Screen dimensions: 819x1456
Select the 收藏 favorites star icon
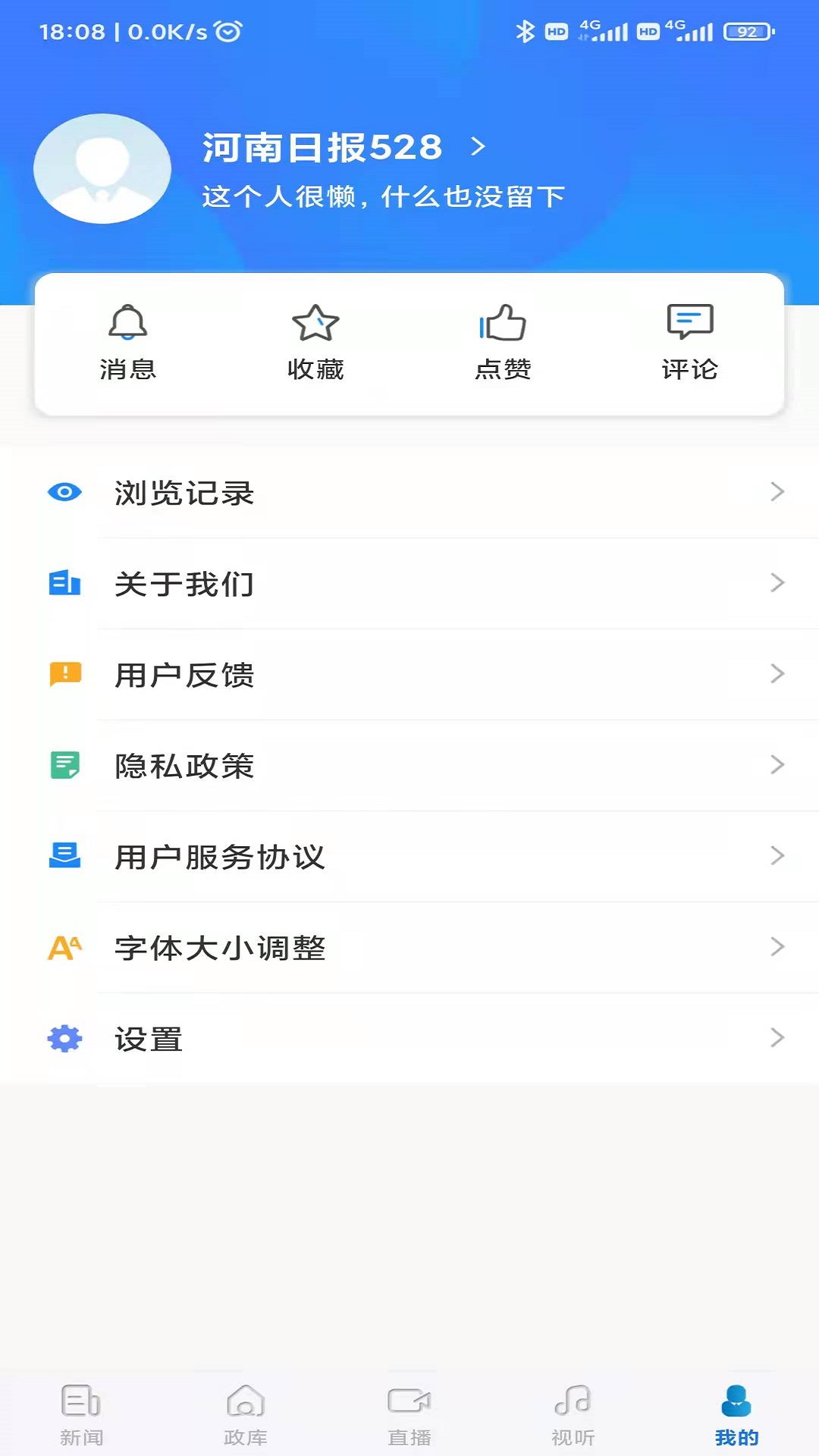point(316,325)
